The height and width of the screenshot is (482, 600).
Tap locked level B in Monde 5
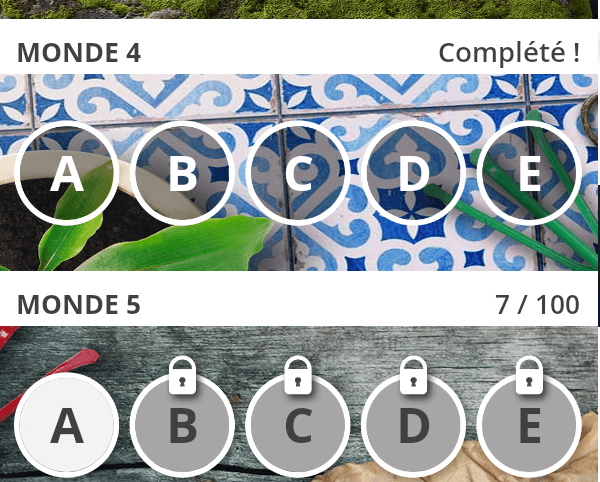click(182, 426)
